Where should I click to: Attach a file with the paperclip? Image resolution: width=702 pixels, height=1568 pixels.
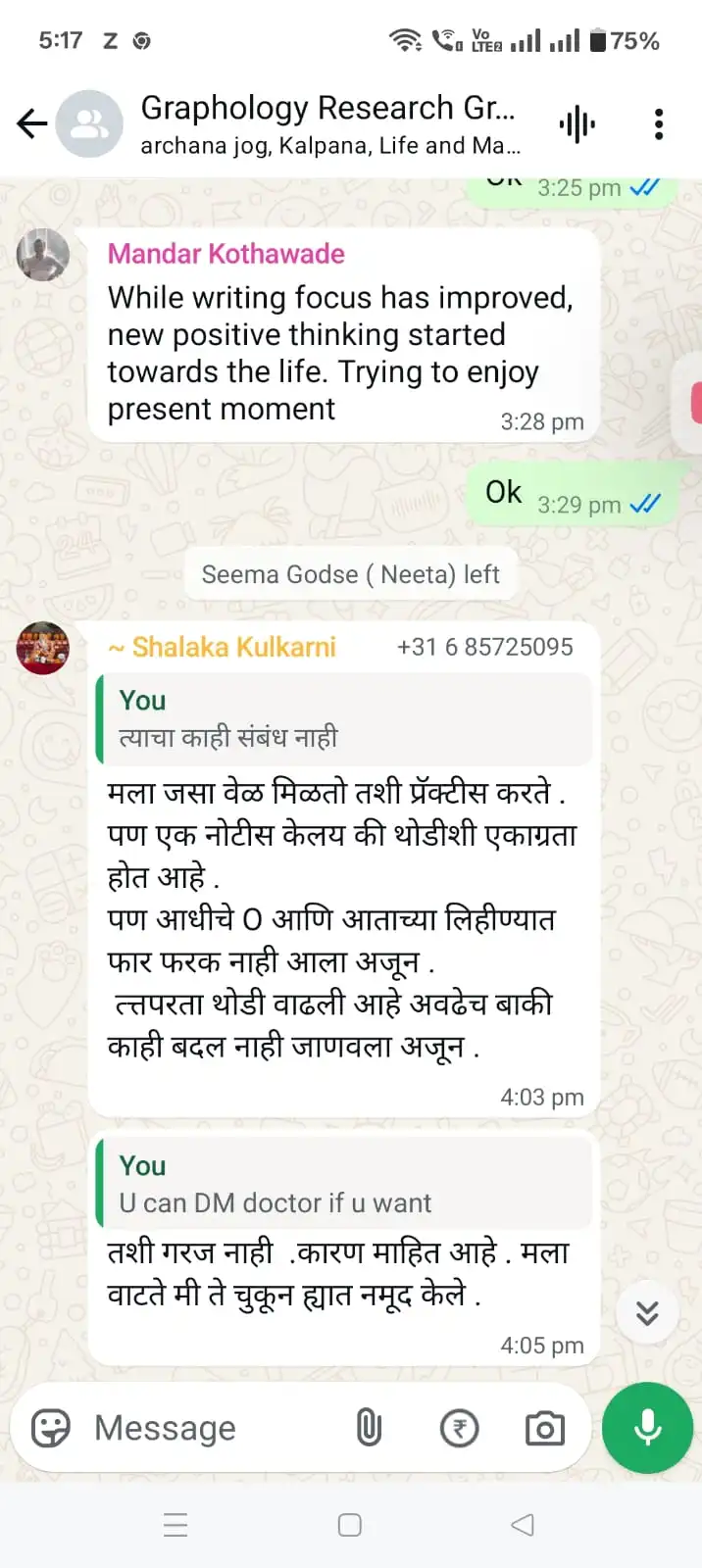(x=369, y=1428)
